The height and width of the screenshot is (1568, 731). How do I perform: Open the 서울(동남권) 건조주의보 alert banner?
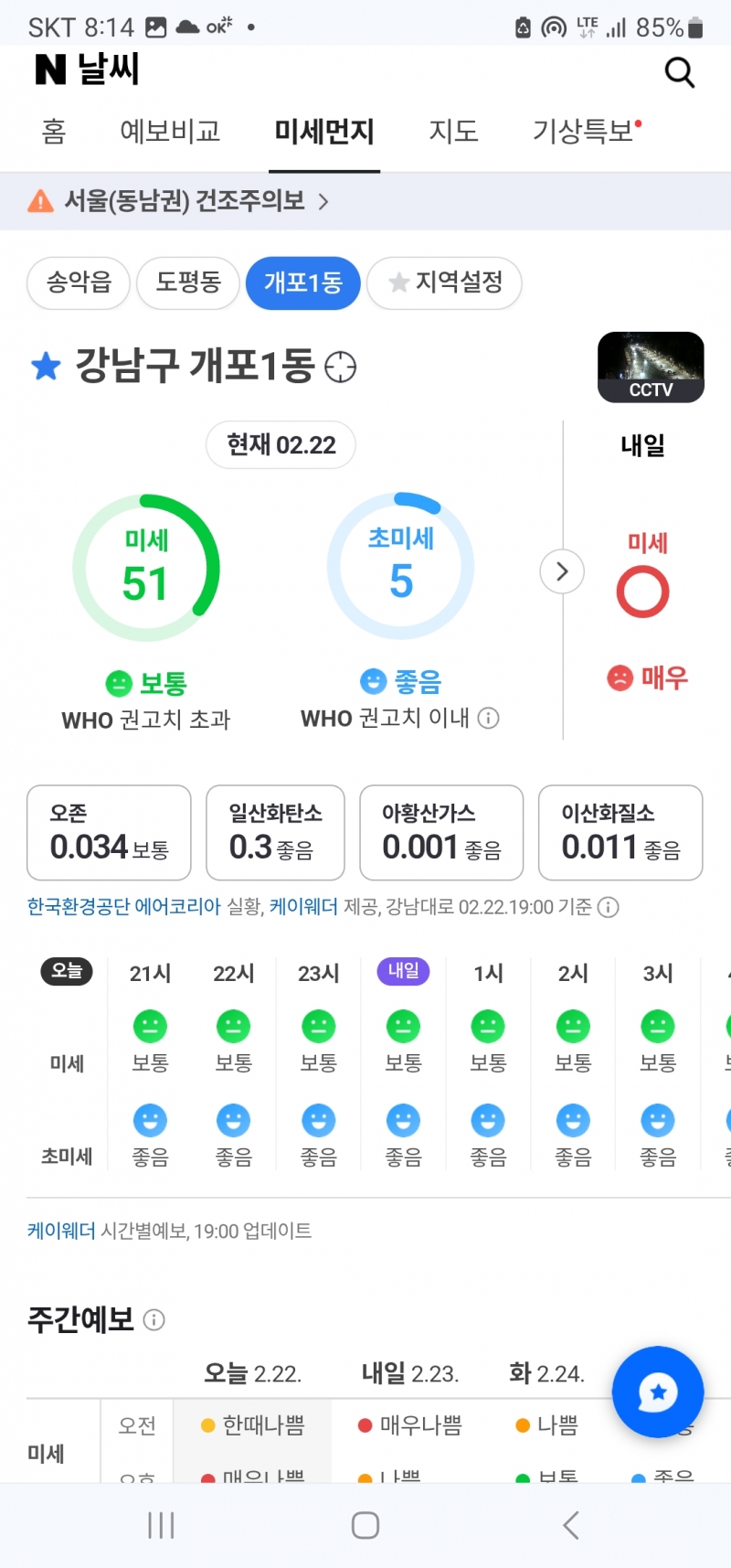point(183,201)
